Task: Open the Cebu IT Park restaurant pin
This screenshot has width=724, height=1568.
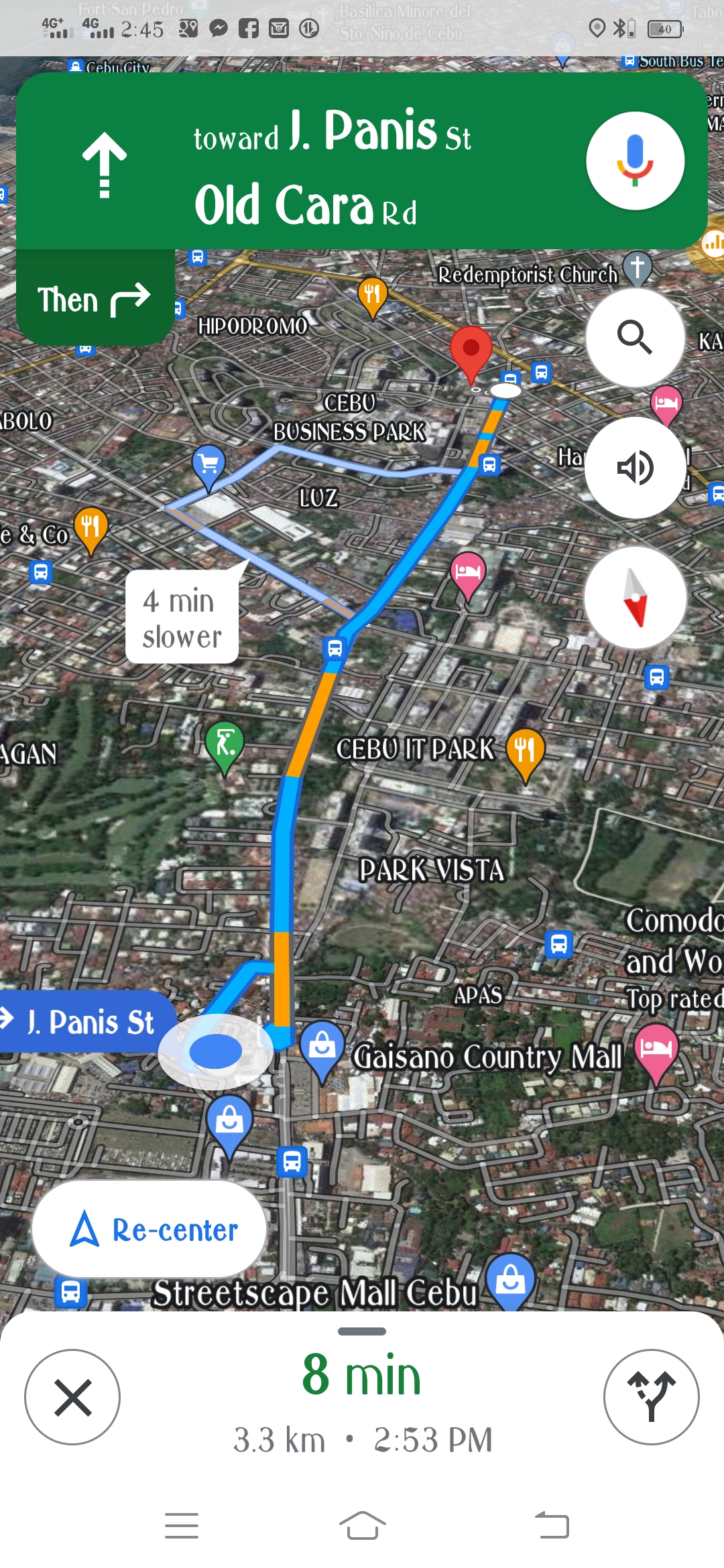Action: coord(525,750)
